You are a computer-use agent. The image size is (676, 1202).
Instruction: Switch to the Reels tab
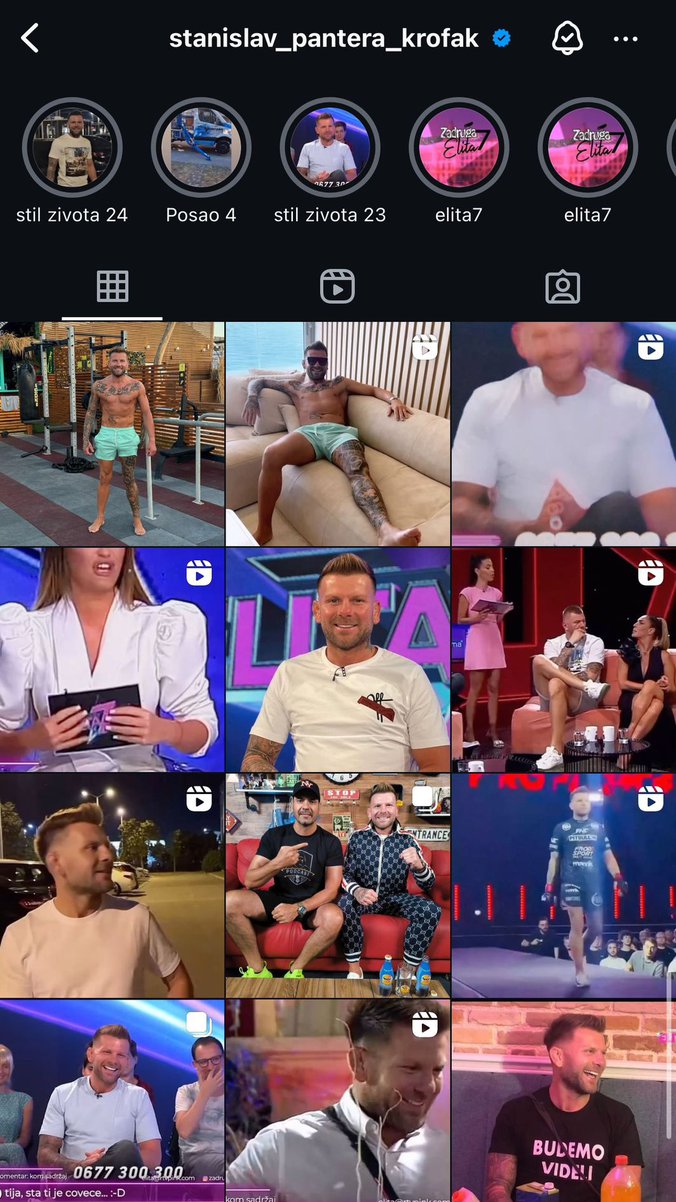pyautogui.click(x=337, y=287)
